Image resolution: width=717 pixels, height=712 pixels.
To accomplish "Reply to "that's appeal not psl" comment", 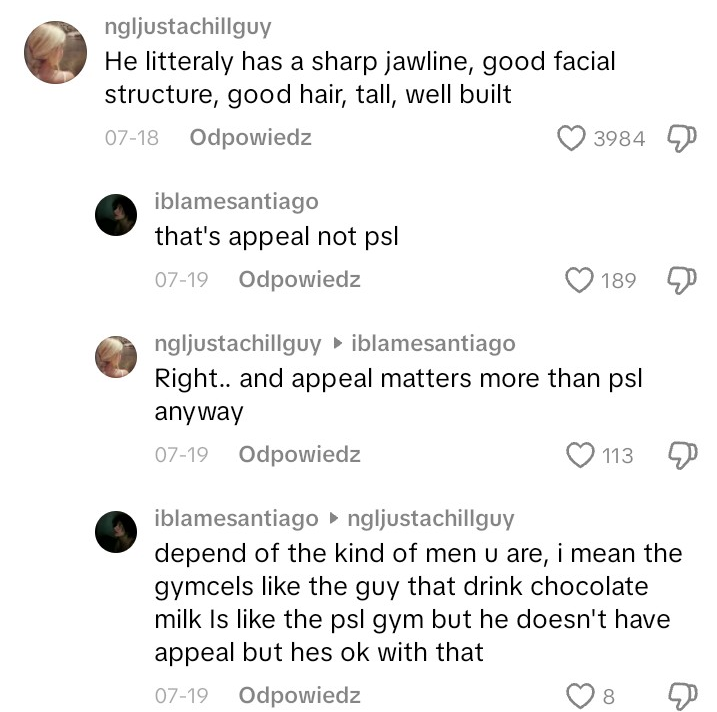I will click(x=299, y=280).
